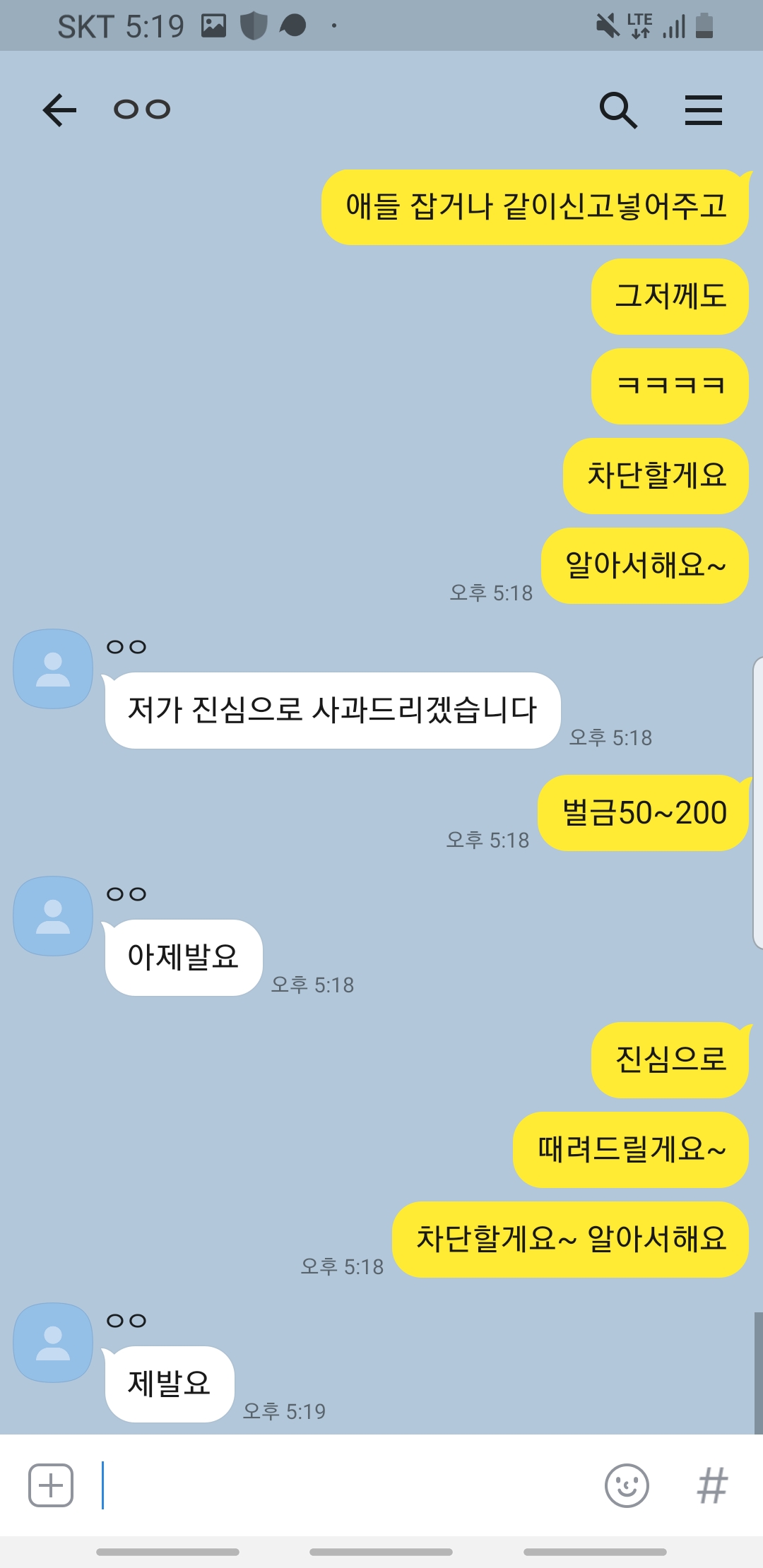The height and width of the screenshot is (1568, 763).
Task: Open profile picture beside 저가 진심으로 사과드리겠습니다
Action: (53, 669)
